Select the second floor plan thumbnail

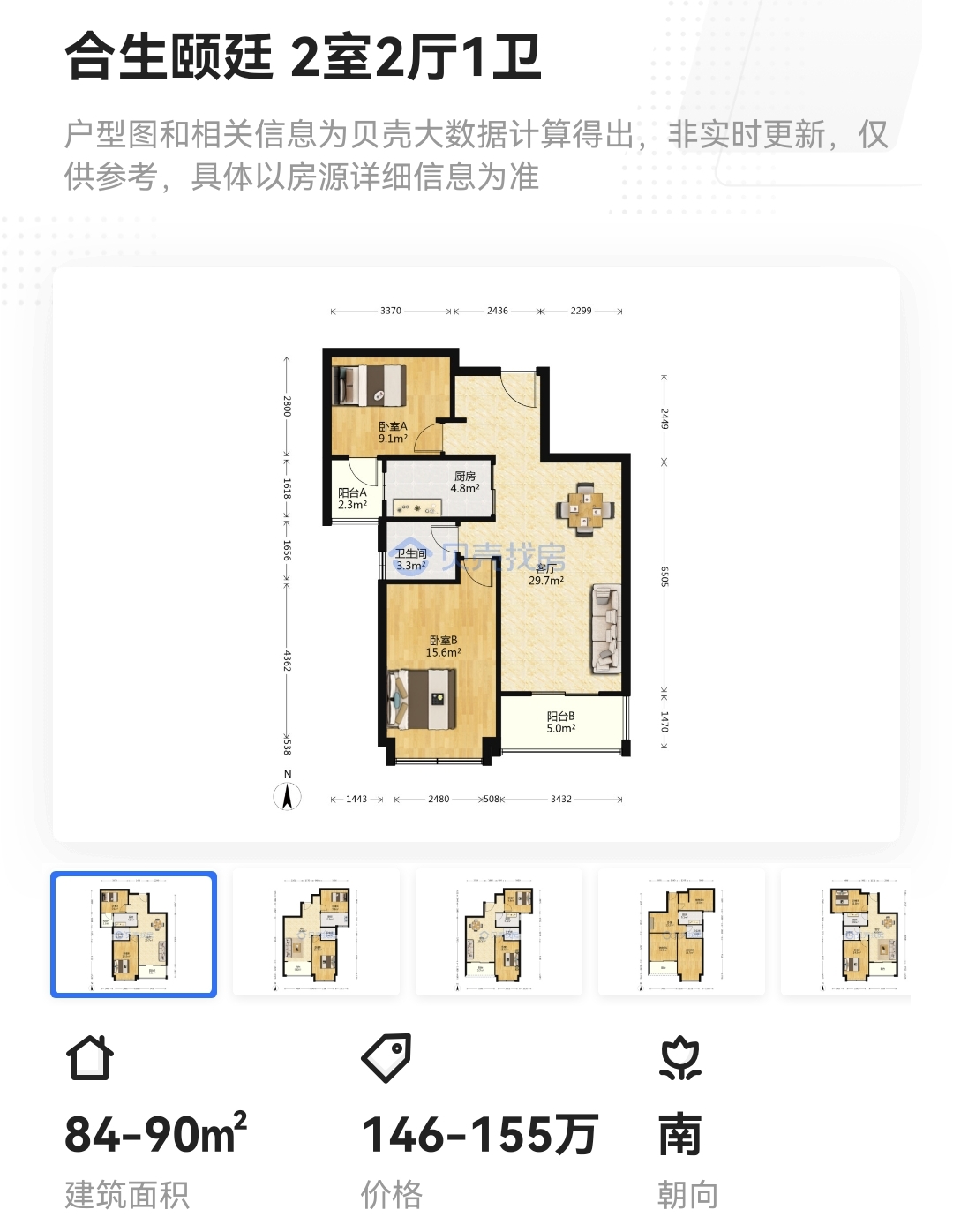(x=316, y=933)
